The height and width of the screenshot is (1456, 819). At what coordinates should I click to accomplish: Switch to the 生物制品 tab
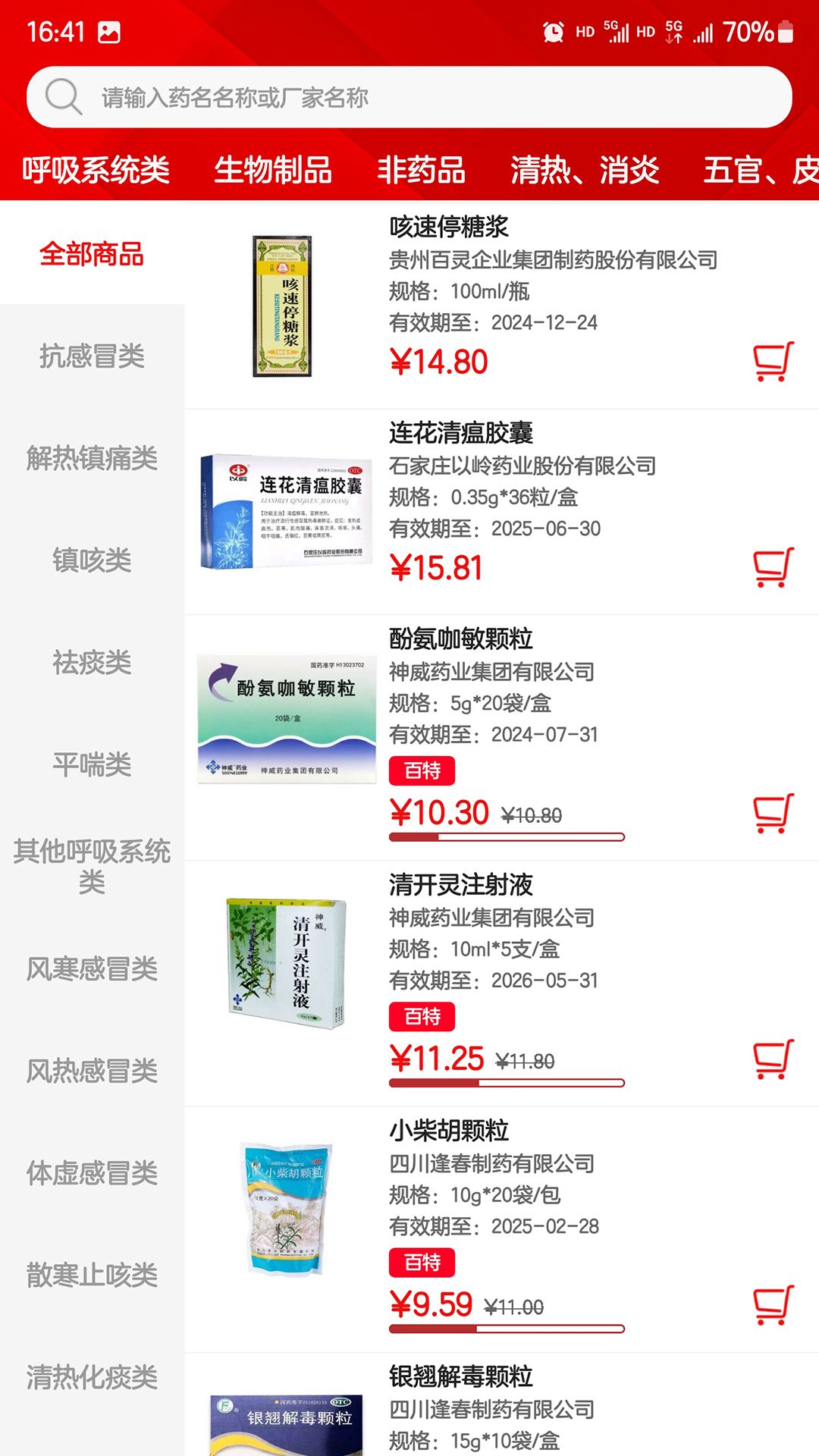tap(272, 171)
